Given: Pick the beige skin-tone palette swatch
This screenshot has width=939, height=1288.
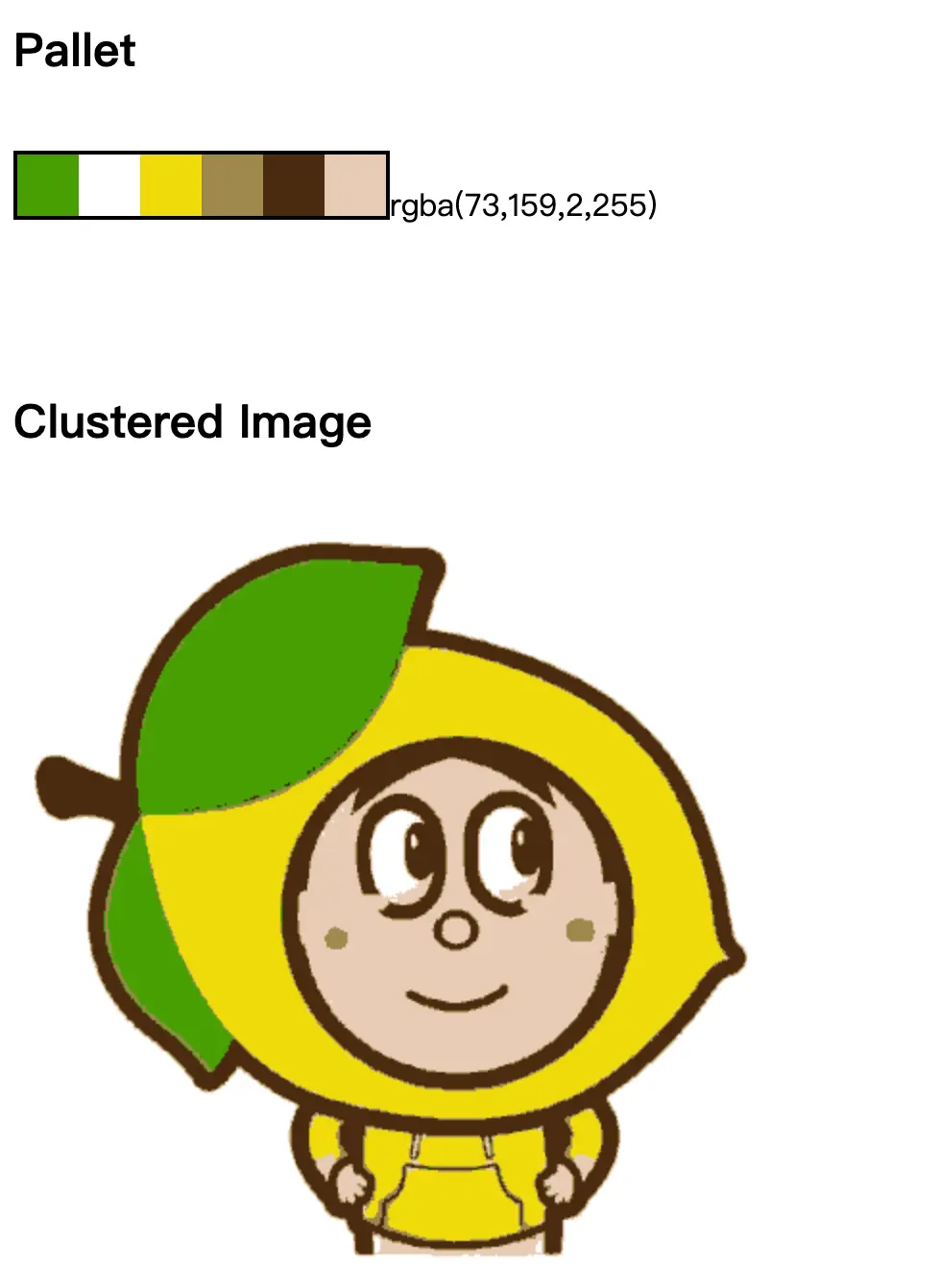Looking at the screenshot, I should pyautogui.click(x=355, y=185).
